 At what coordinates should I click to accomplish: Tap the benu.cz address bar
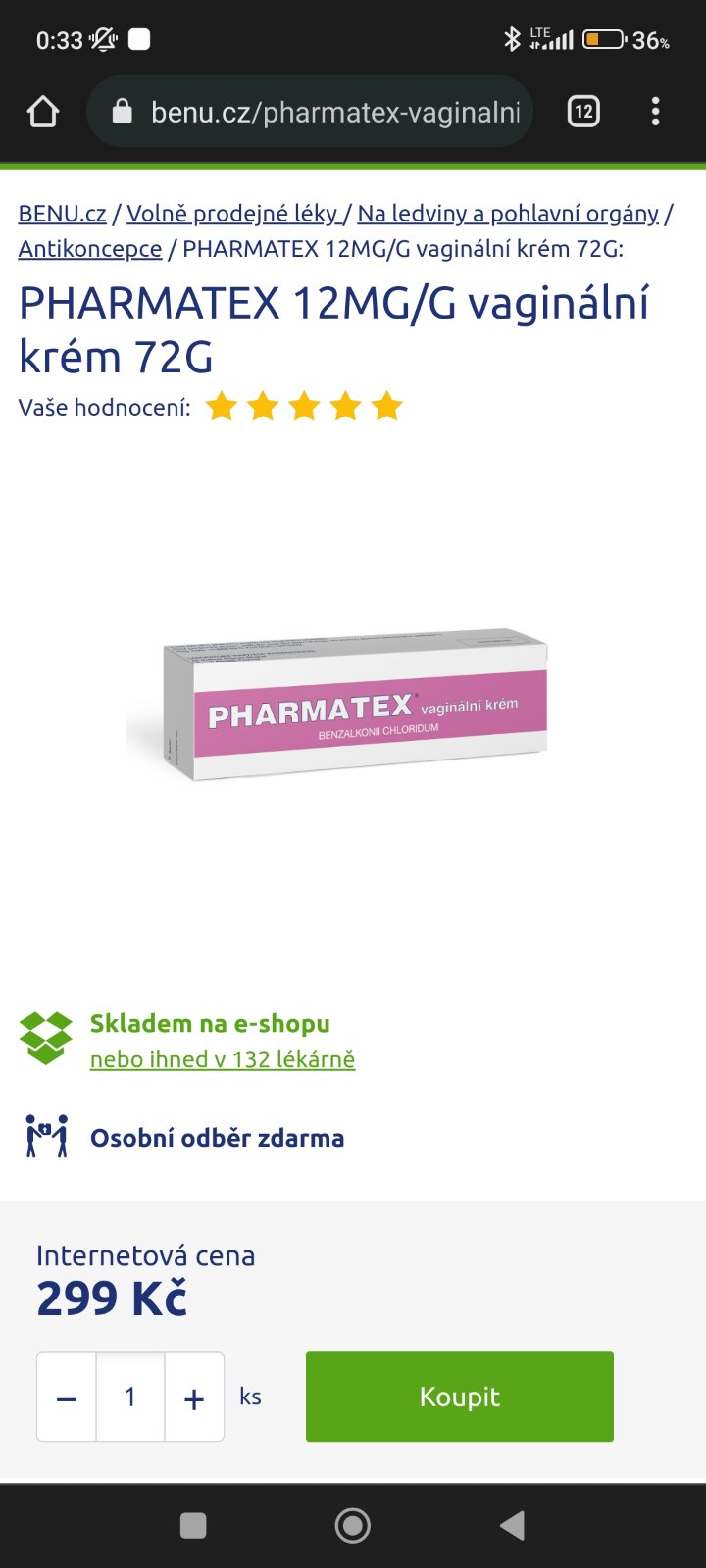point(324,112)
